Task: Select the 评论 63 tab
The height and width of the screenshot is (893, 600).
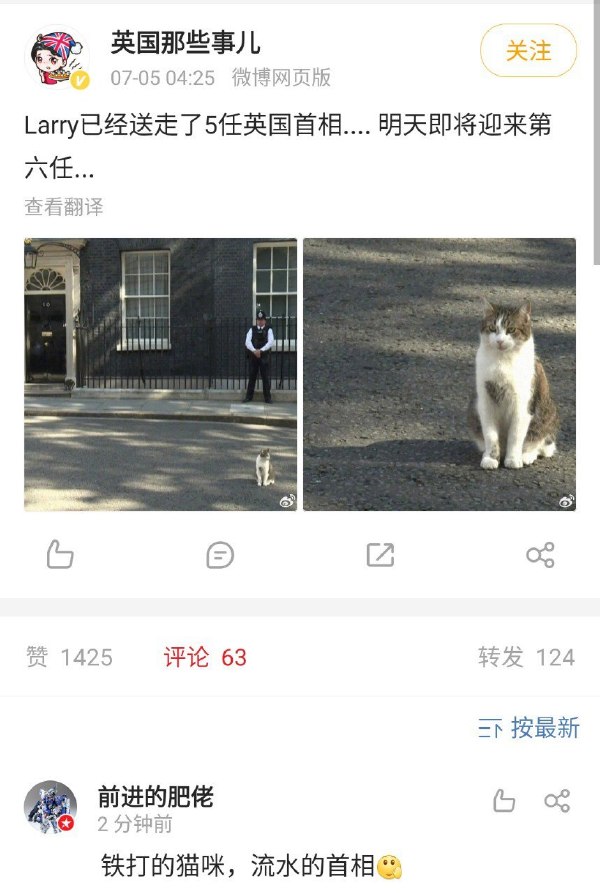Action: point(205,657)
